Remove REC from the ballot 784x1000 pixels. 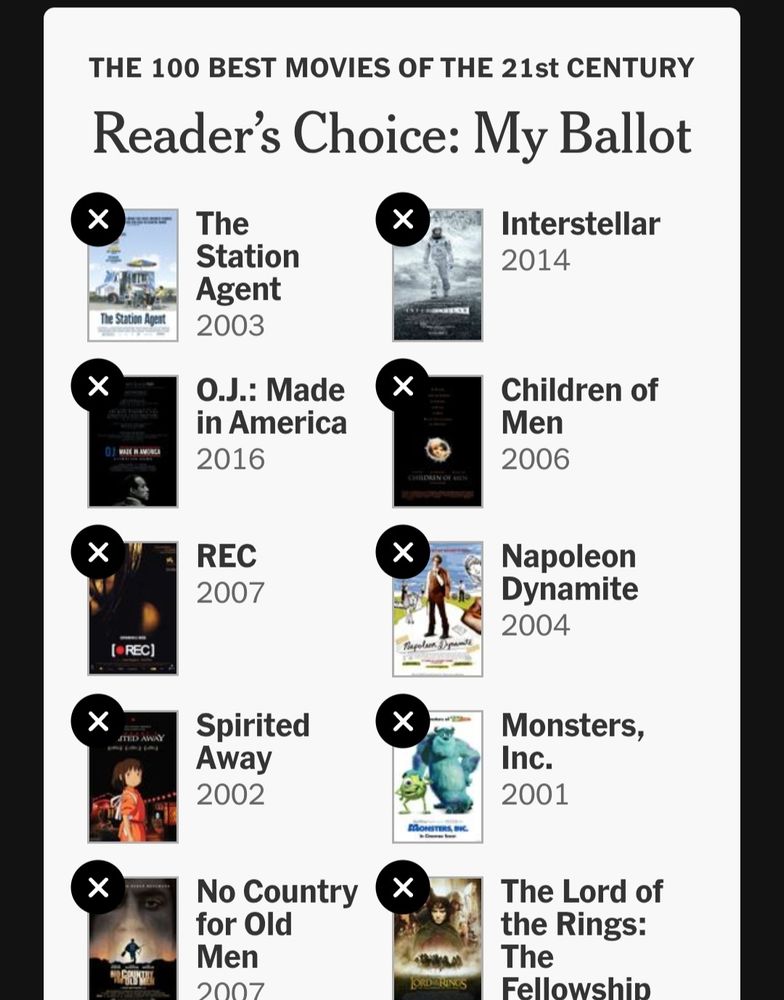(97, 551)
